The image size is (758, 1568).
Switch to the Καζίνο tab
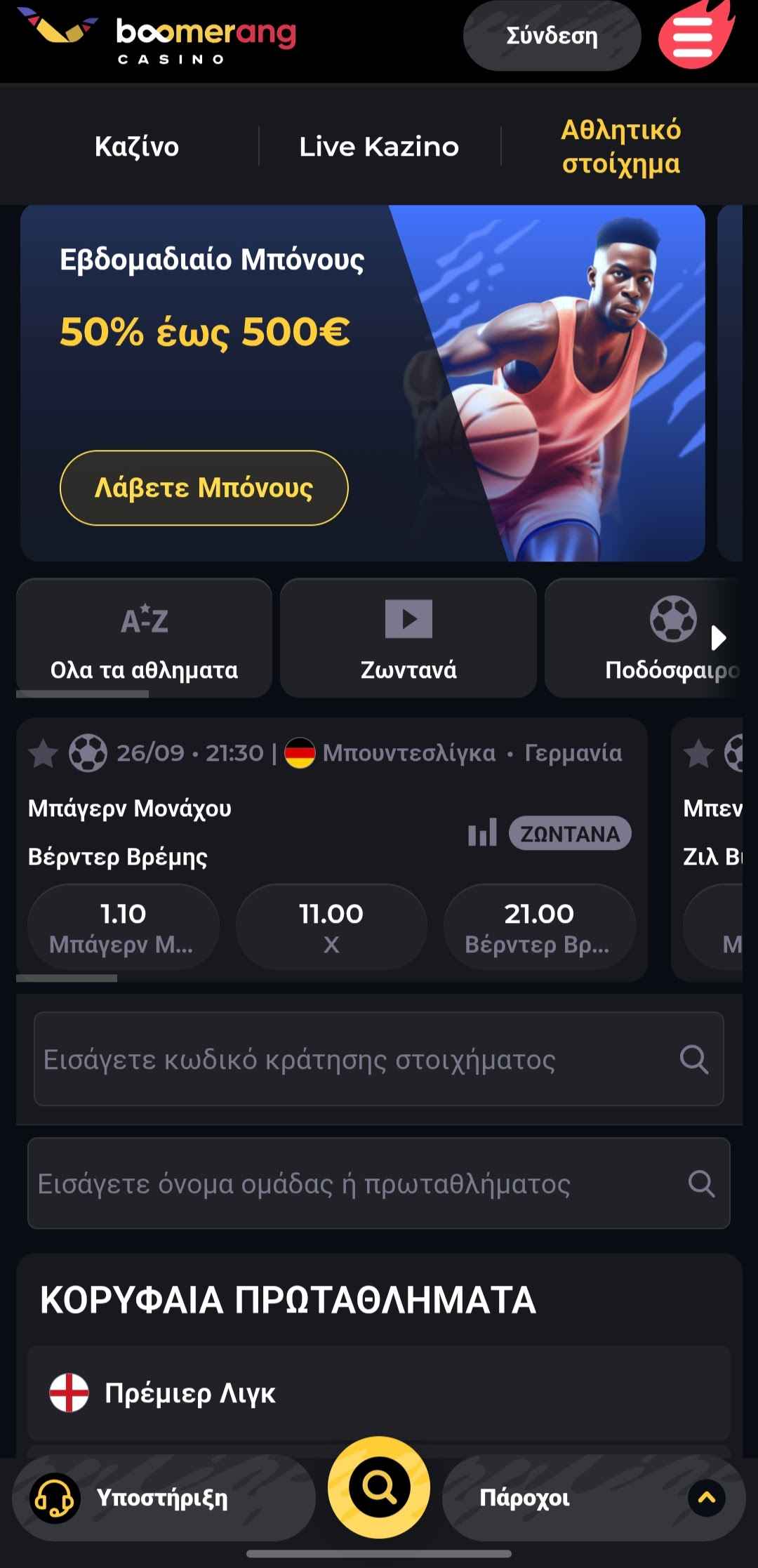click(x=137, y=147)
